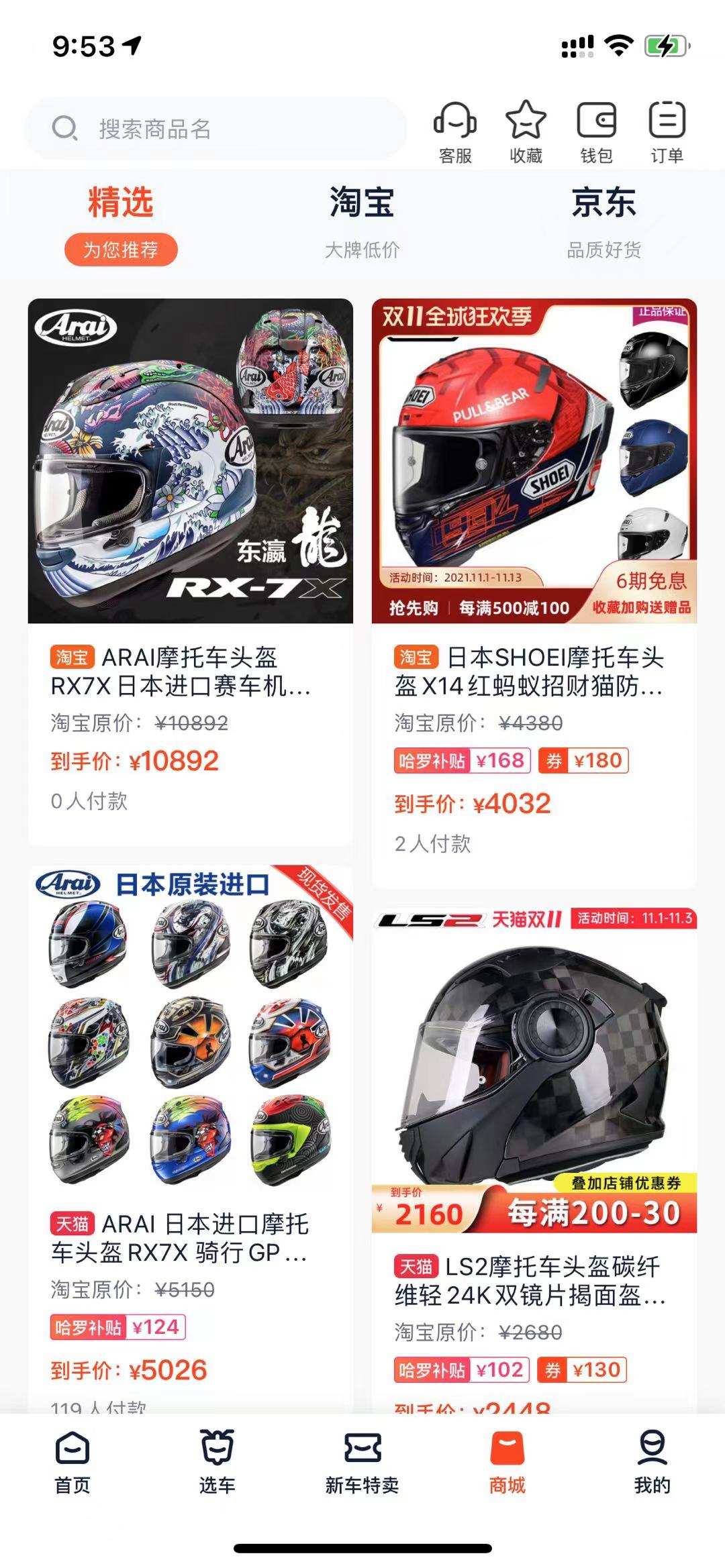Open the 钱包 wallet

pyautogui.click(x=596, y=132)
